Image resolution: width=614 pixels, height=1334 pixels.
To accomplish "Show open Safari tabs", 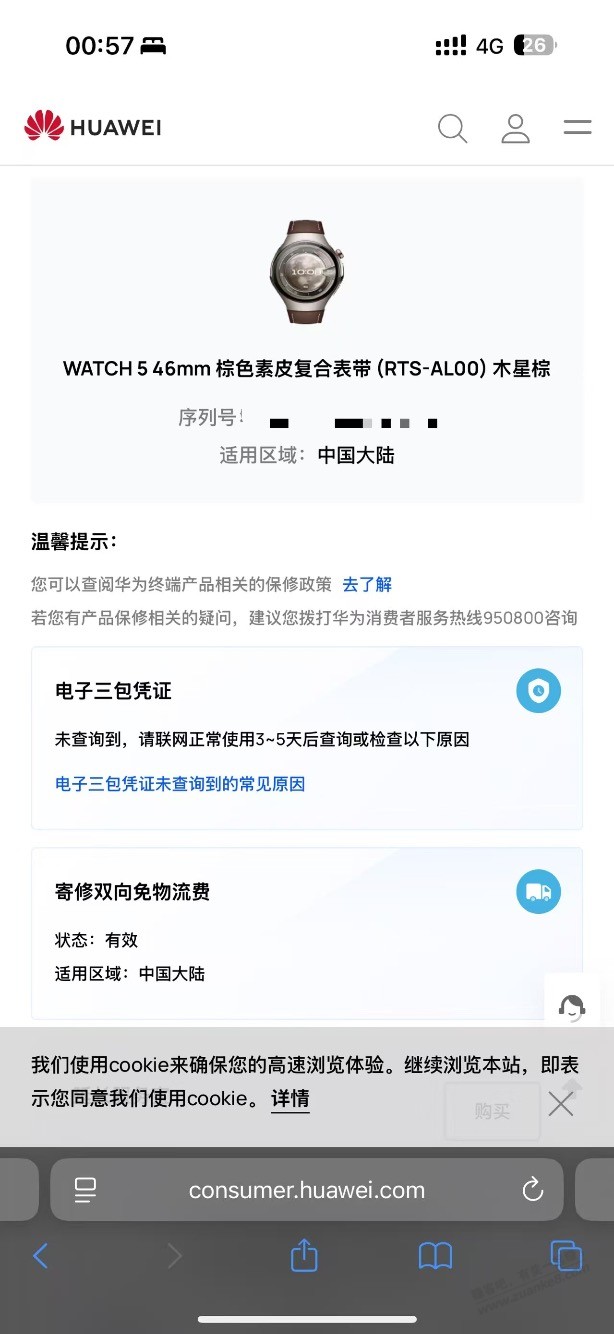I will pyautogui.click(x=566, y=1256).
